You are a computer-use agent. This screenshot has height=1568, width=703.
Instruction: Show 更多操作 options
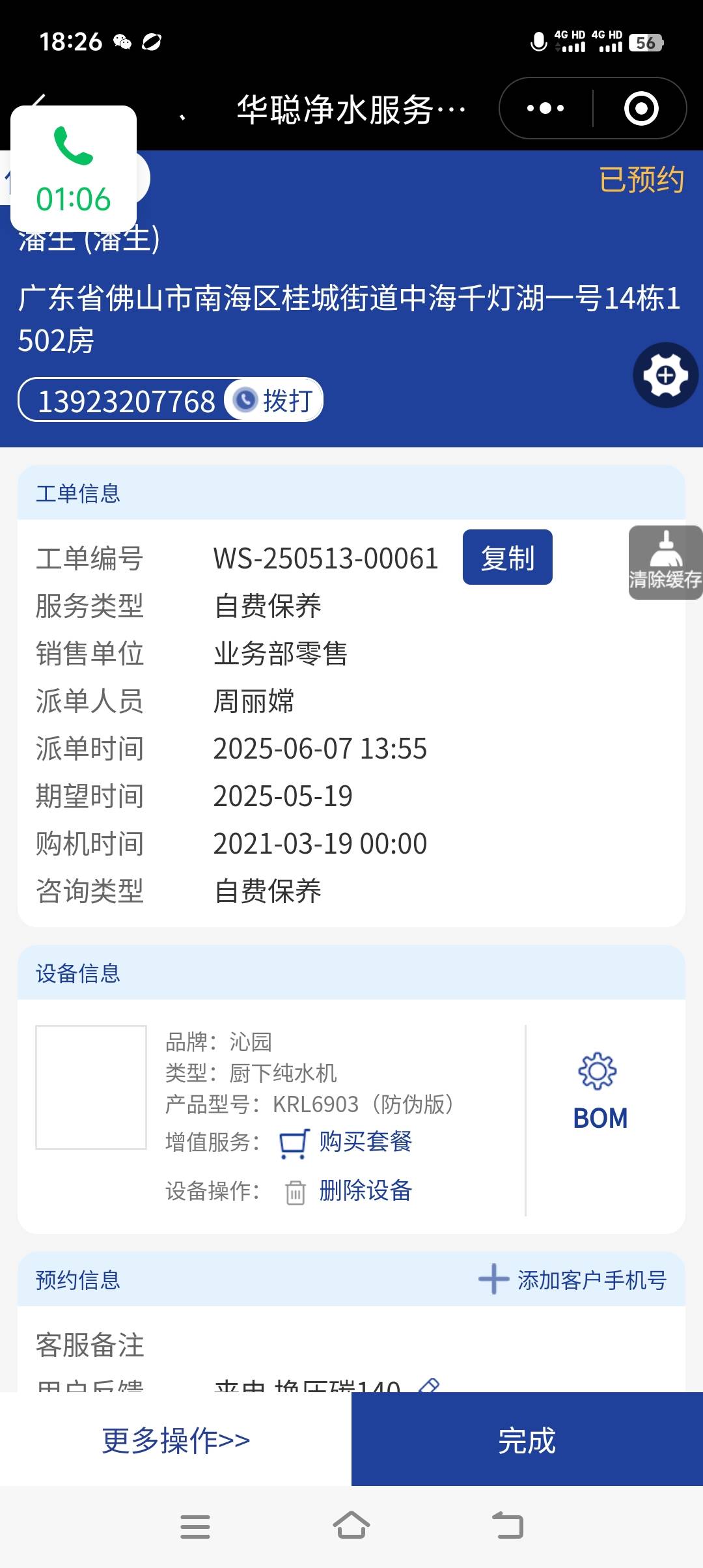pyautogui.click(x=176, y=1440)
